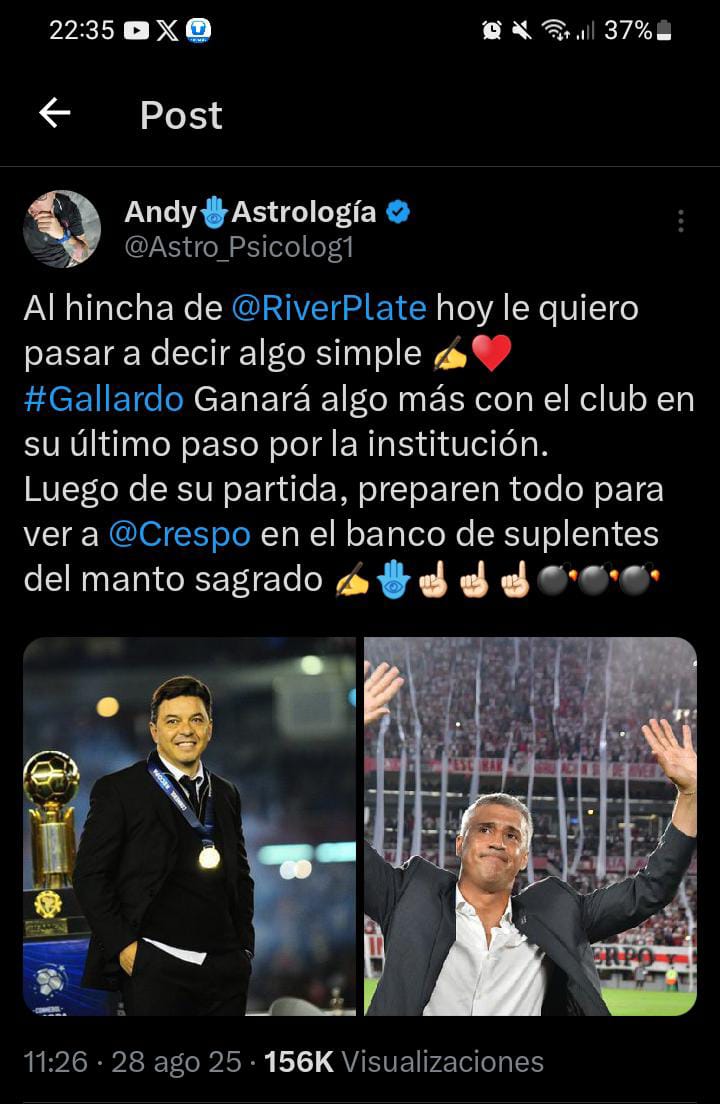Open the @RiverPlate mention link

point(328,308)
